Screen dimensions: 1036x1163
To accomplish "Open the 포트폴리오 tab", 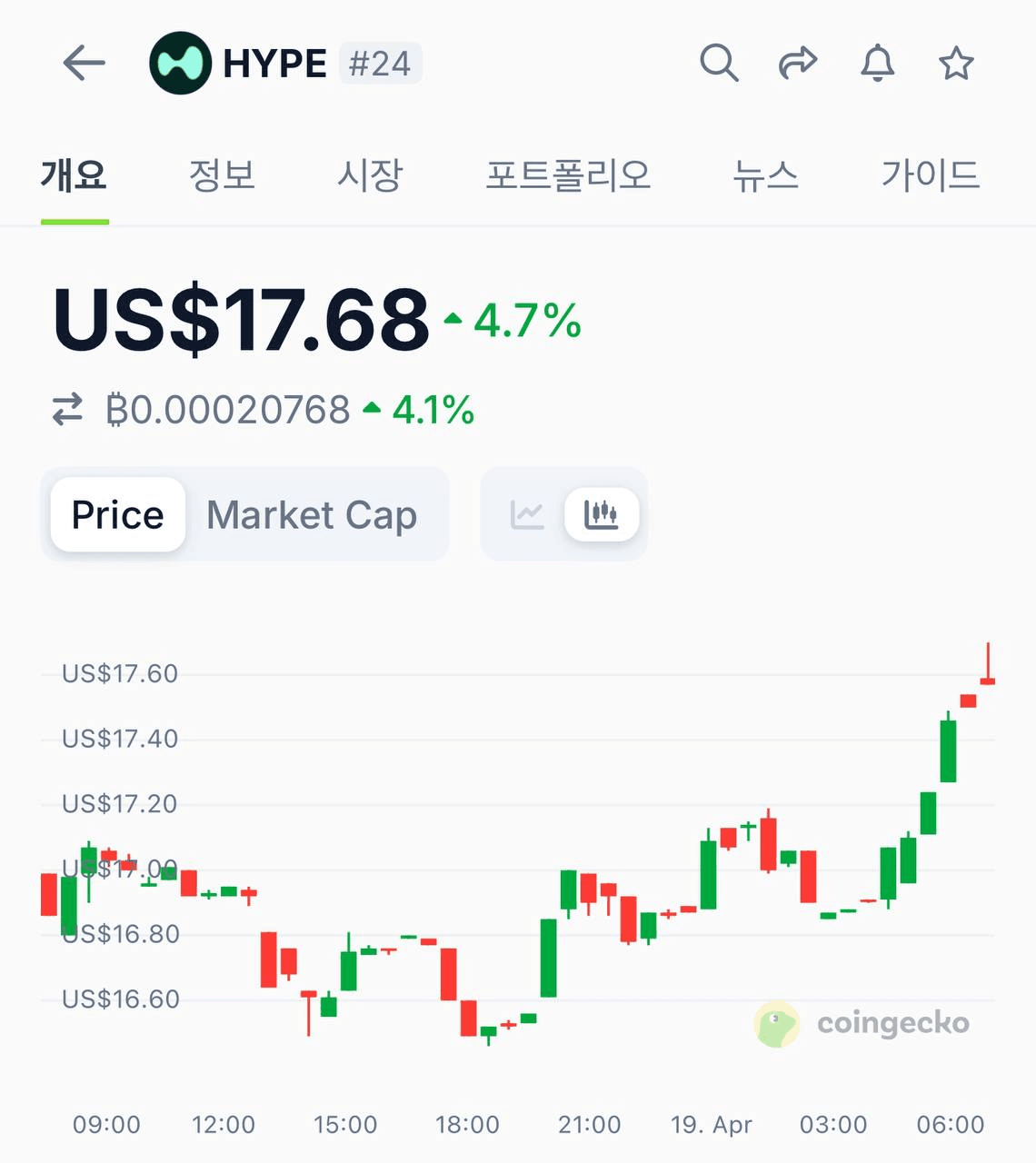I will point(568,174).
